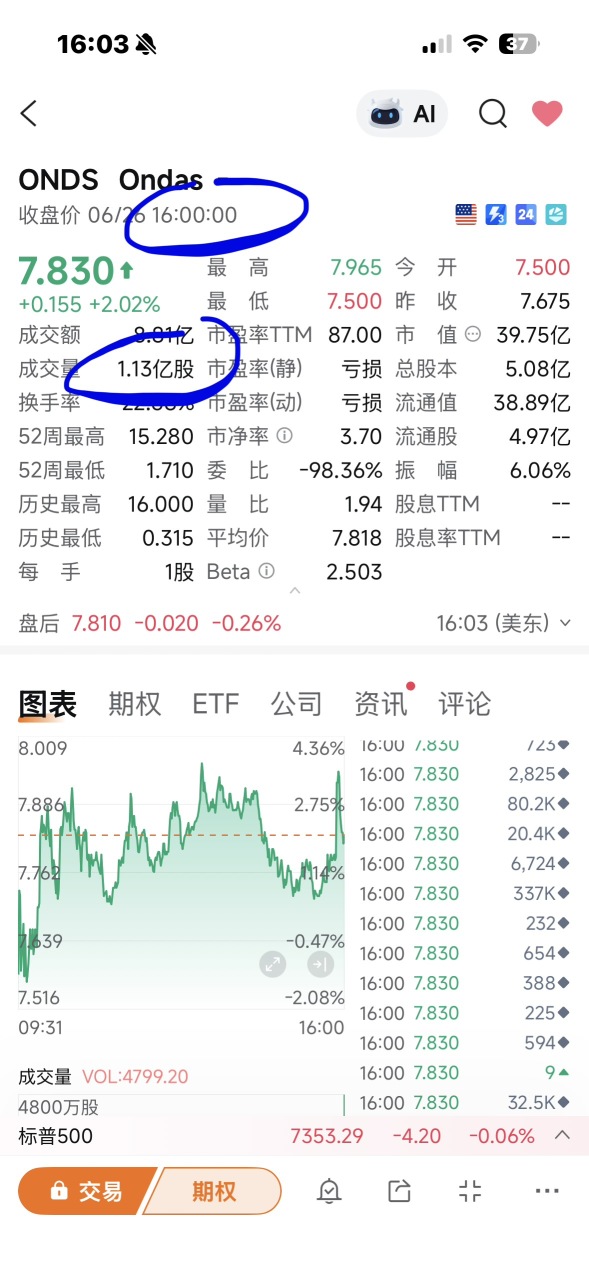
Task: Open the bottom overflow menu
Action: click(547, 1191)
